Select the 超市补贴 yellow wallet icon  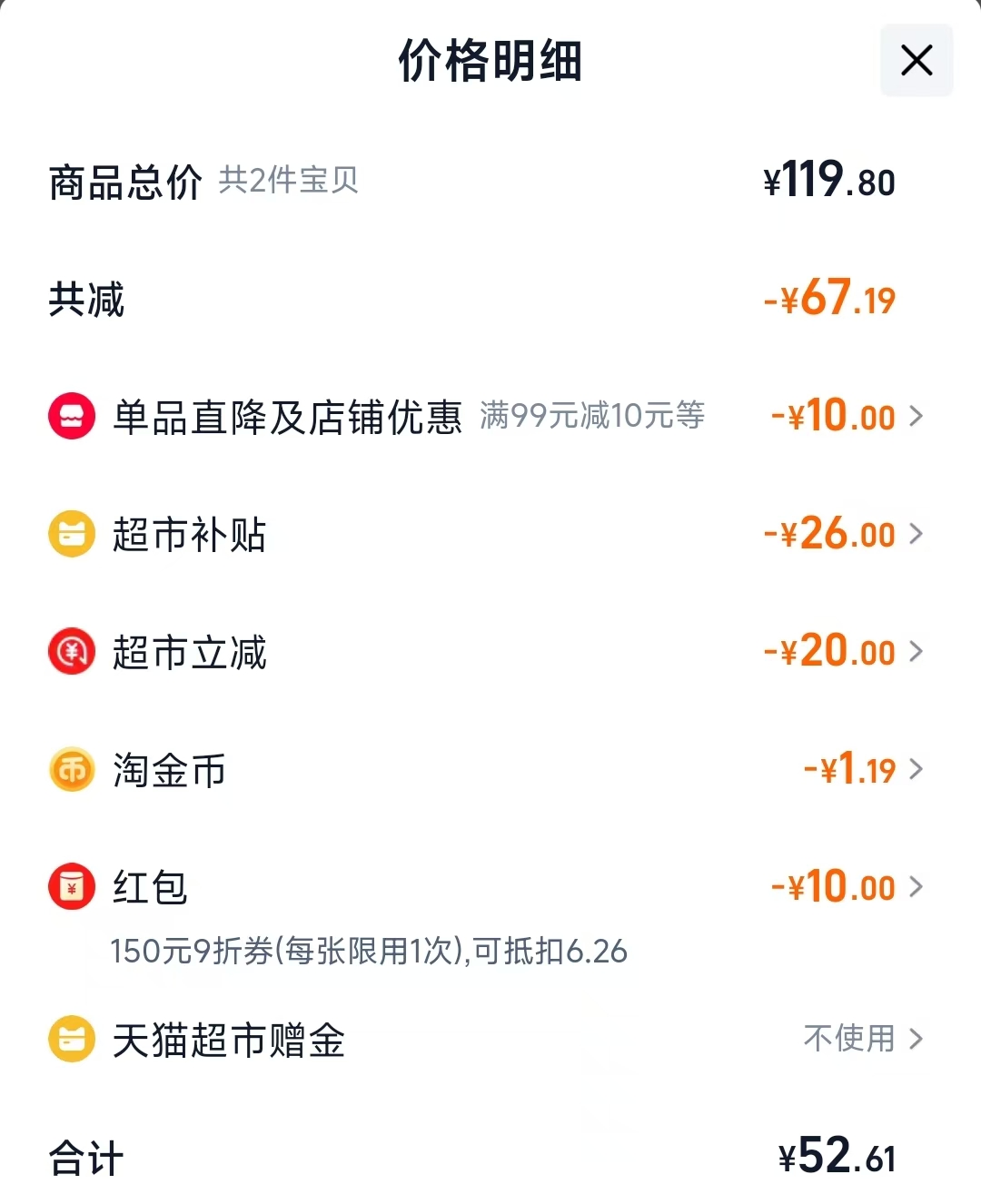[71, 533]
